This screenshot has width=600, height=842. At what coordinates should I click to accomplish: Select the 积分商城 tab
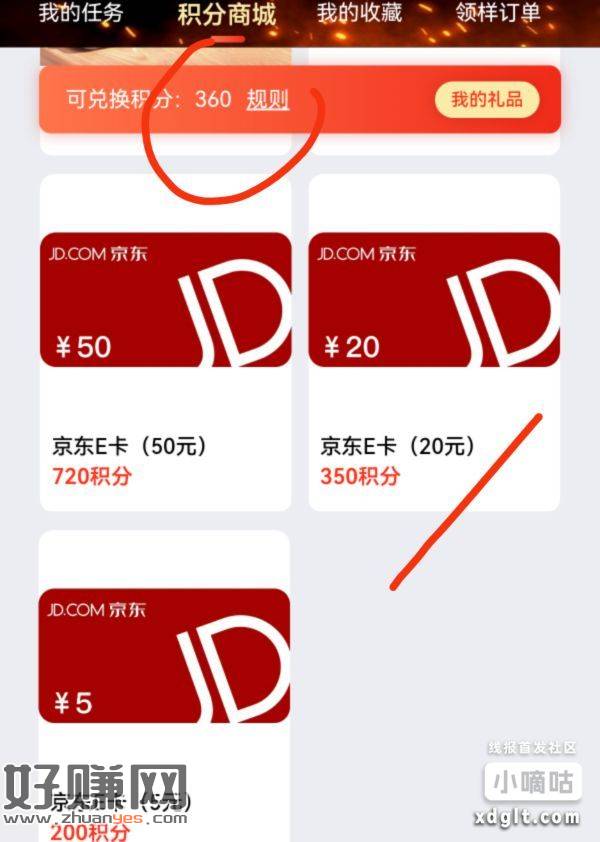click(x=226, y=14)
